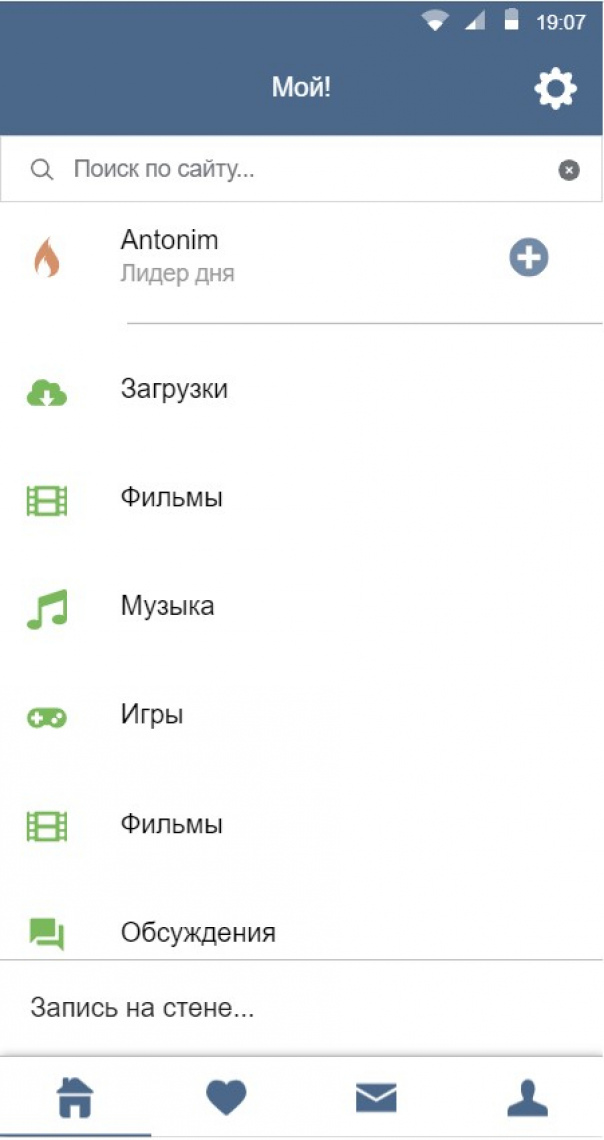Open the Фильмы row below Загрузки
Screen dimensions: 604x1140
(171, 497)
